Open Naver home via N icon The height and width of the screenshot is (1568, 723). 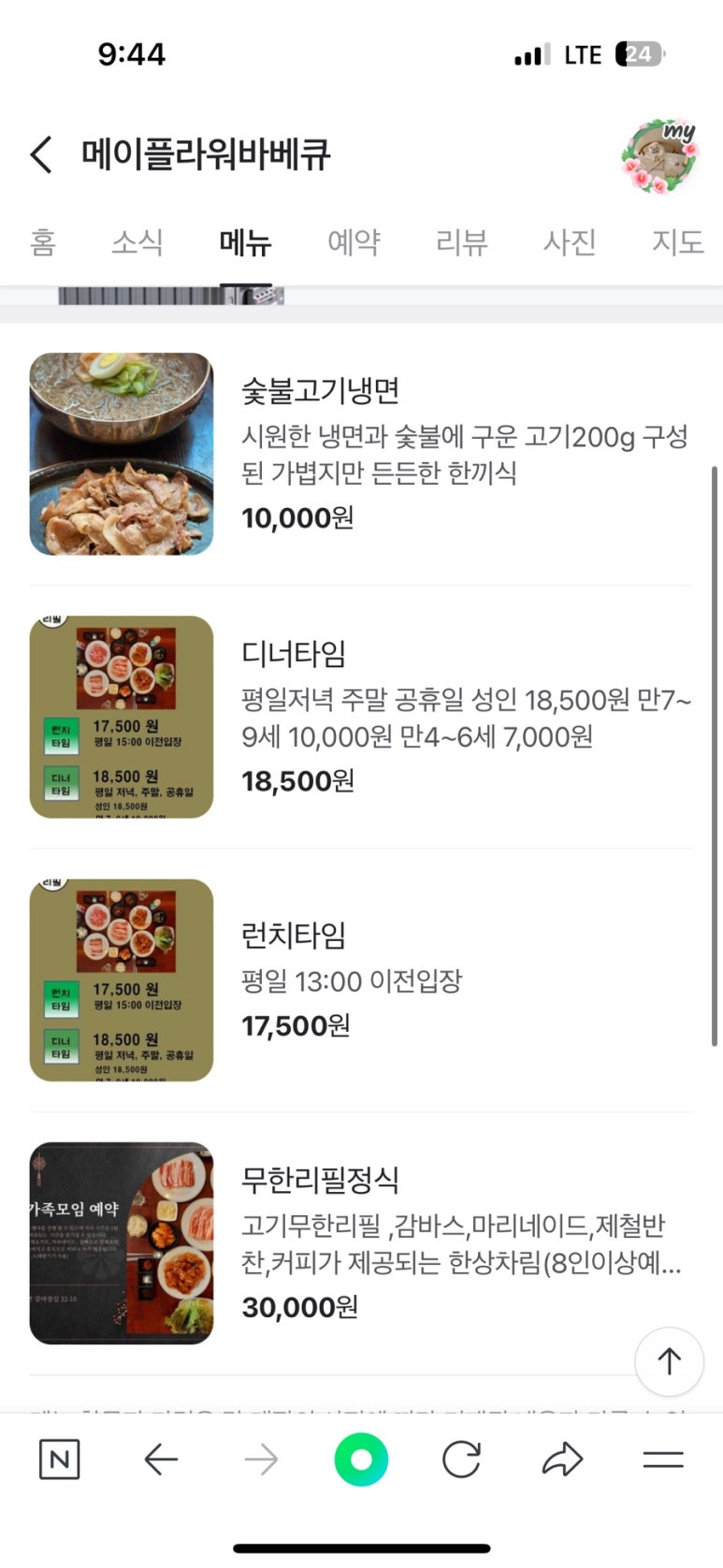(x=60, y=1459)
